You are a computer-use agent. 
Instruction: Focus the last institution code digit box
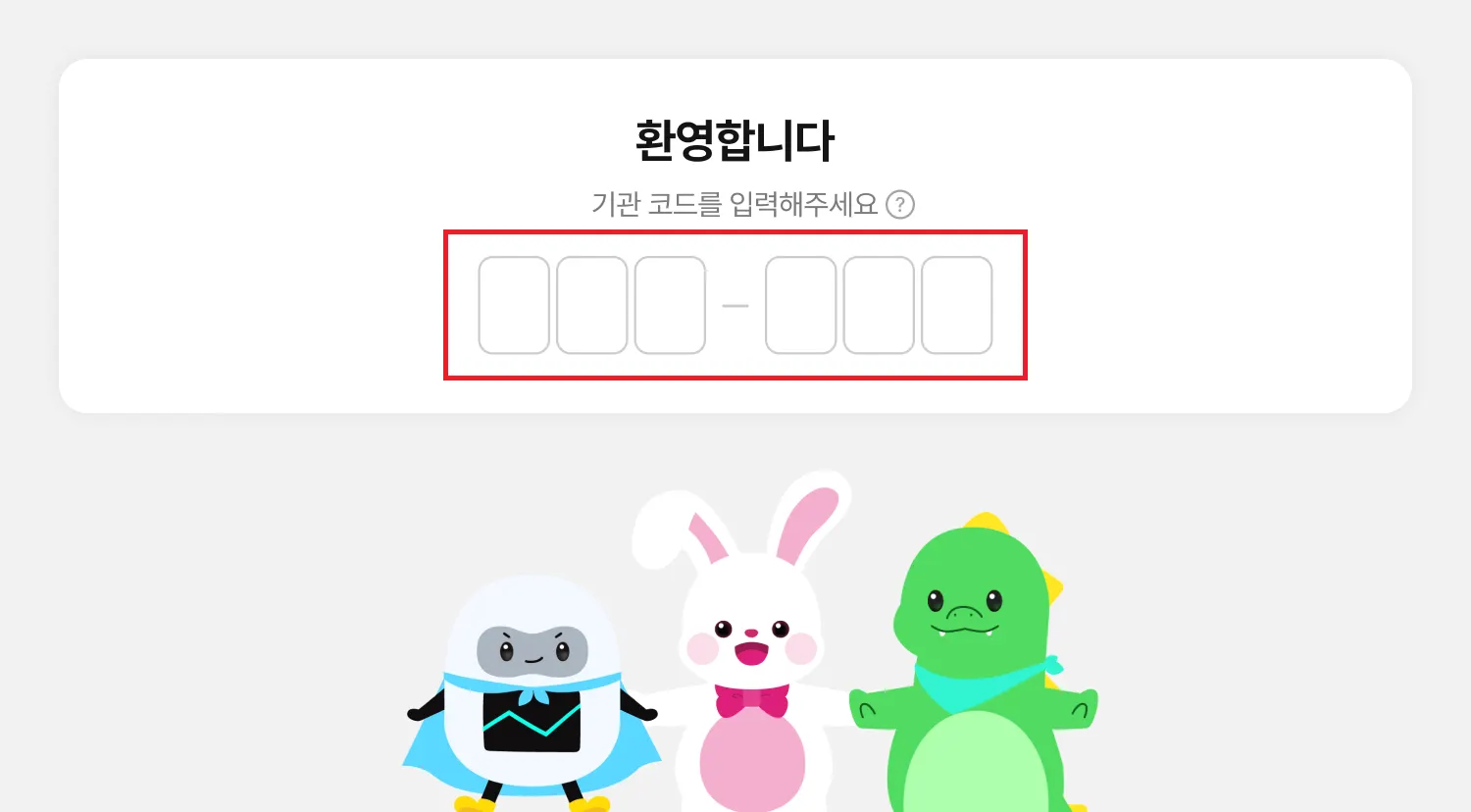pos(956,305)
